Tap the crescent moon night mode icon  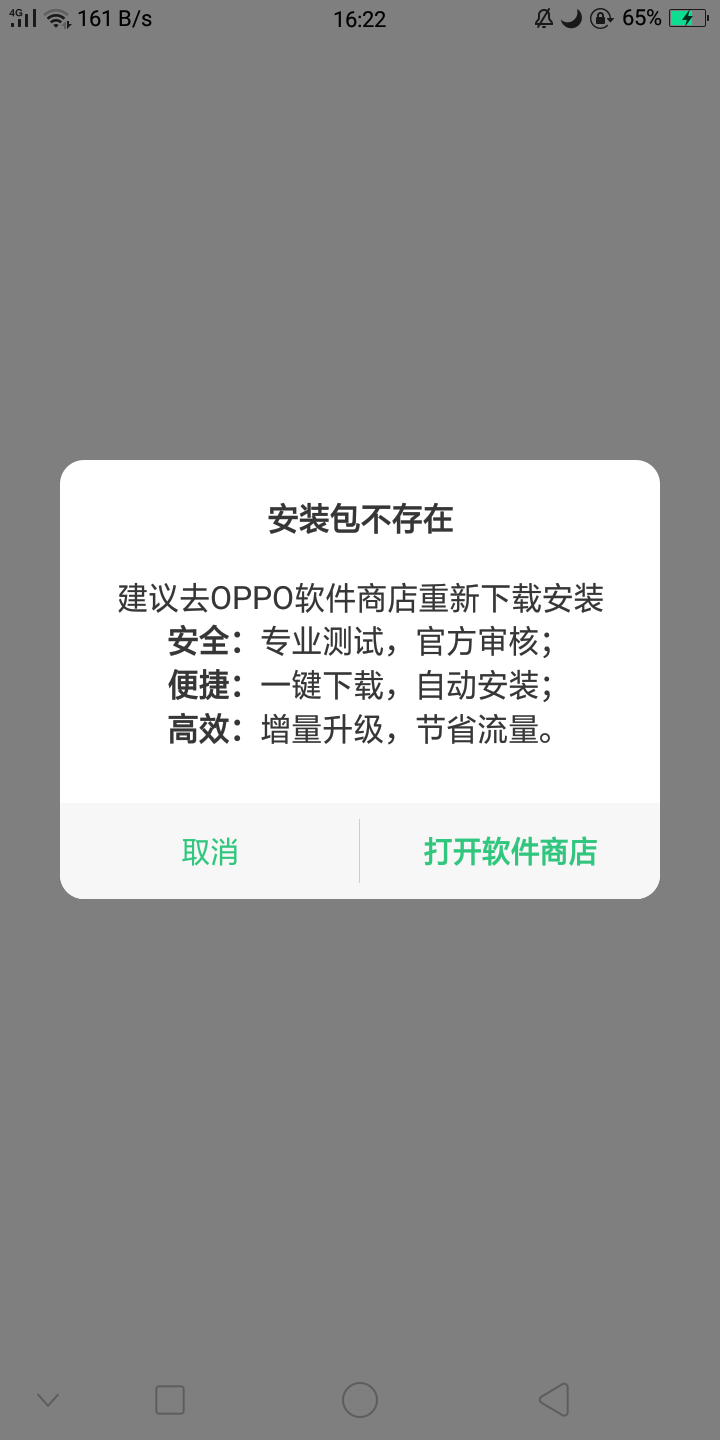[570, 19]
